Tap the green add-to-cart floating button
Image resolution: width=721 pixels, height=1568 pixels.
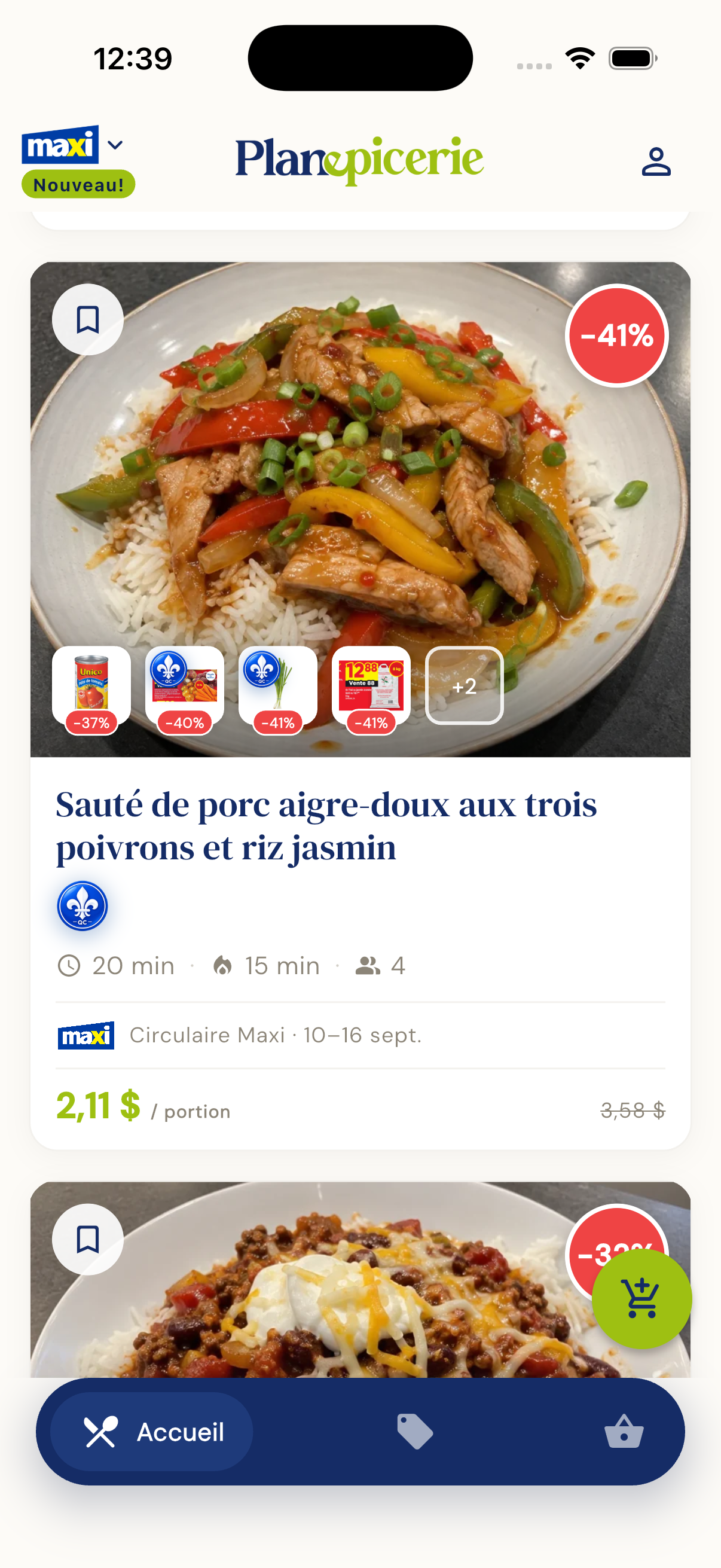point(642,1299)
